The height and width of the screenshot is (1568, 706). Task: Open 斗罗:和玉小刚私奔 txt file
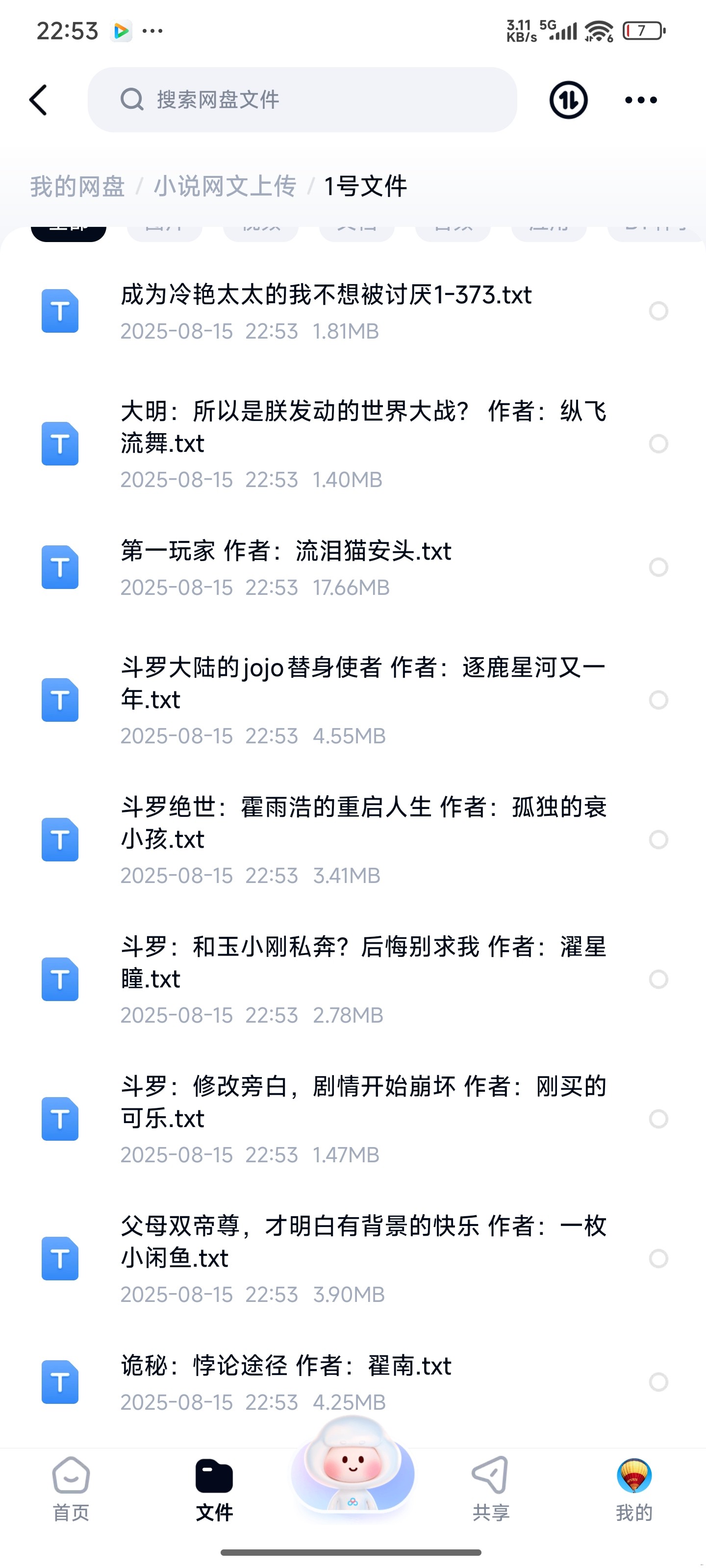tap(362, 979)
